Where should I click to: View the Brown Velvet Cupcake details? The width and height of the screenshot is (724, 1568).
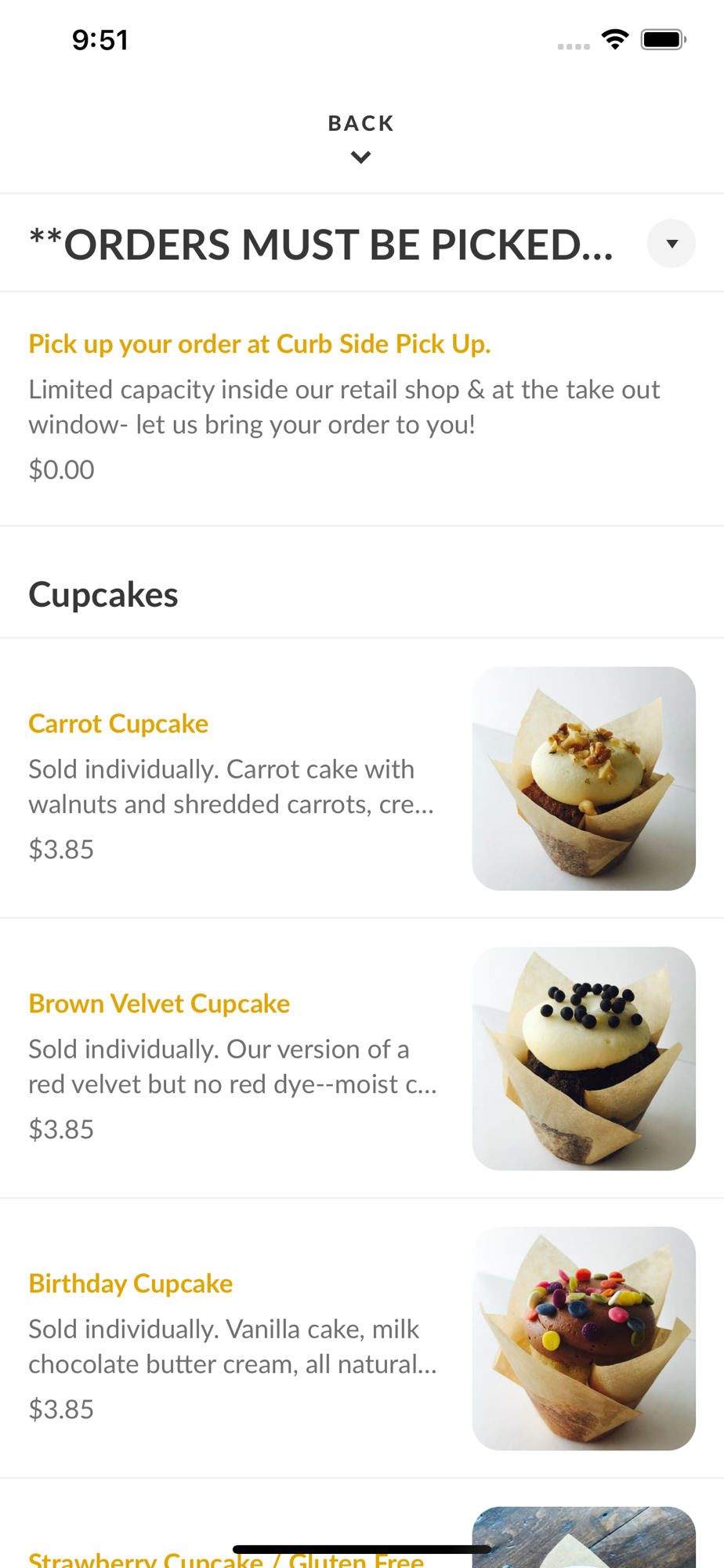click(x=159, y=1004)
